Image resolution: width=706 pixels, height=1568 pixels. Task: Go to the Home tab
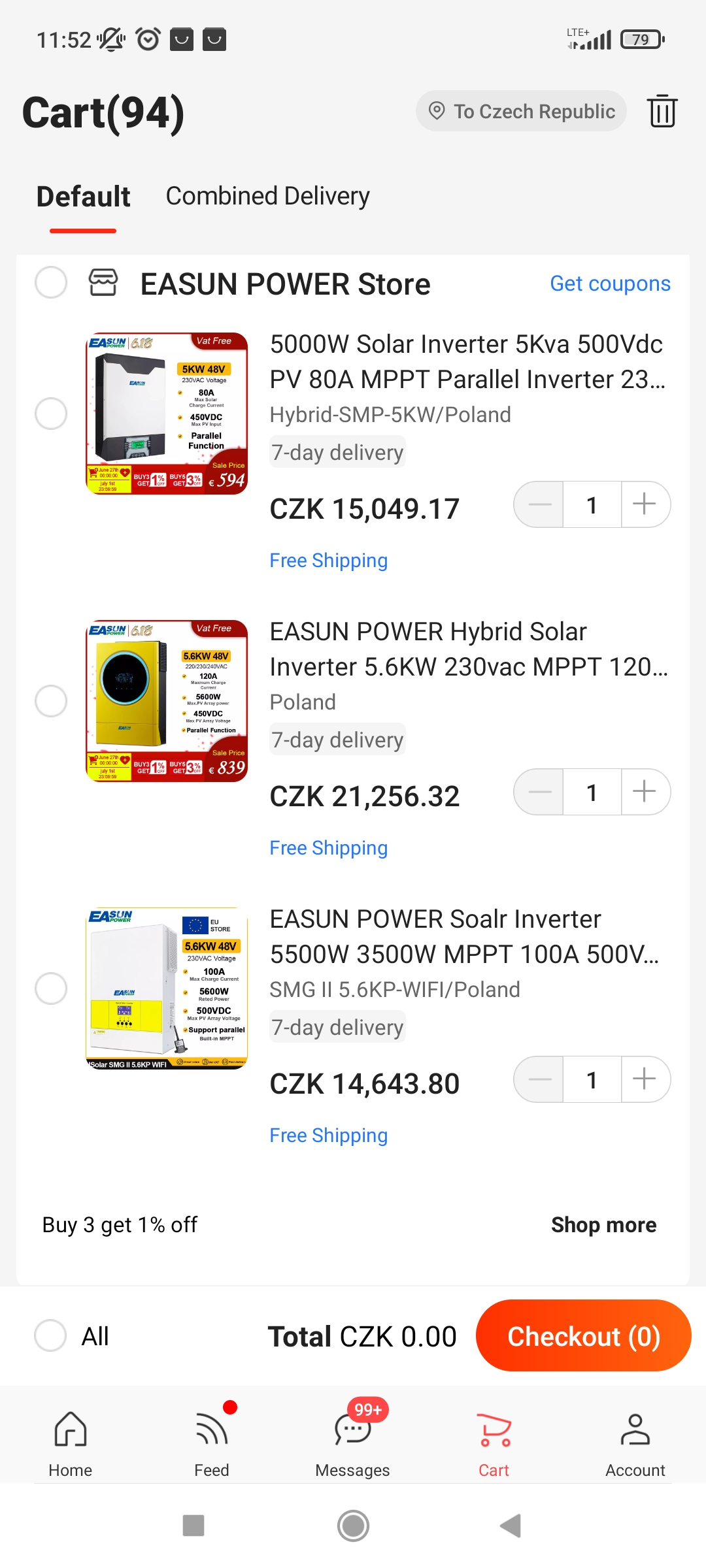coord(71,1444)
